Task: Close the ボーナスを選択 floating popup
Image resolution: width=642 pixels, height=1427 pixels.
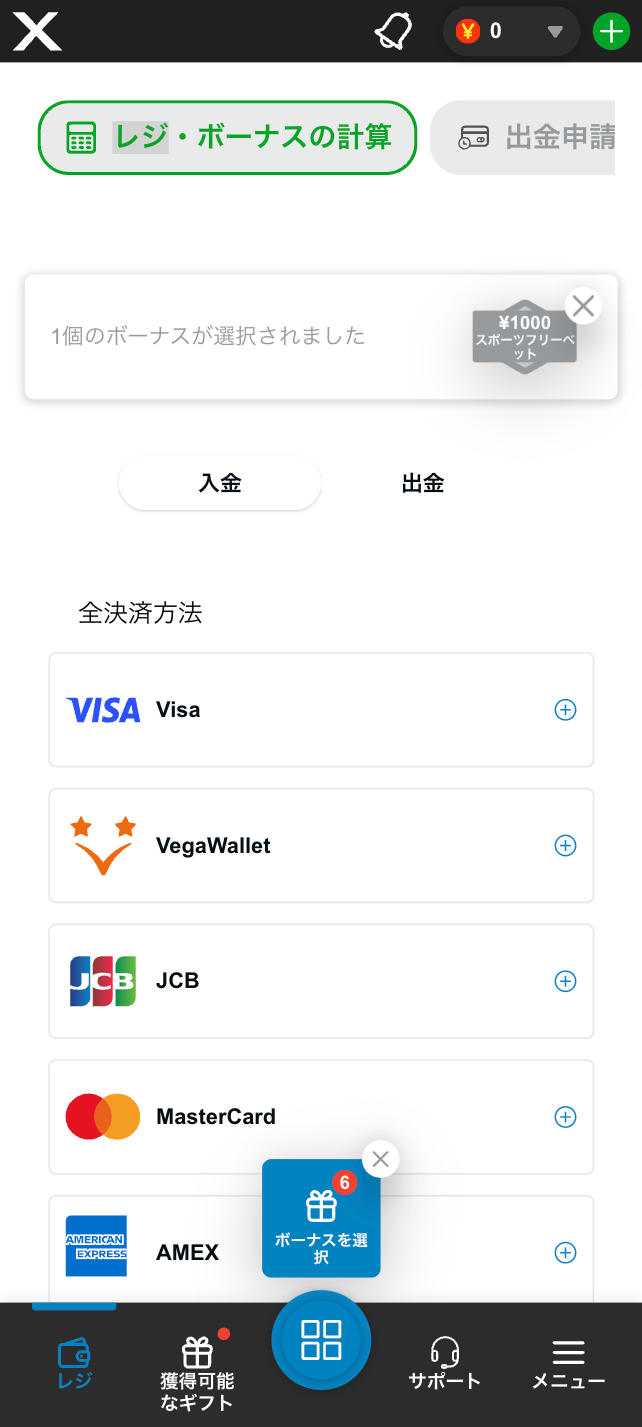Action: pyautogui.click(x=380, y=1159)
